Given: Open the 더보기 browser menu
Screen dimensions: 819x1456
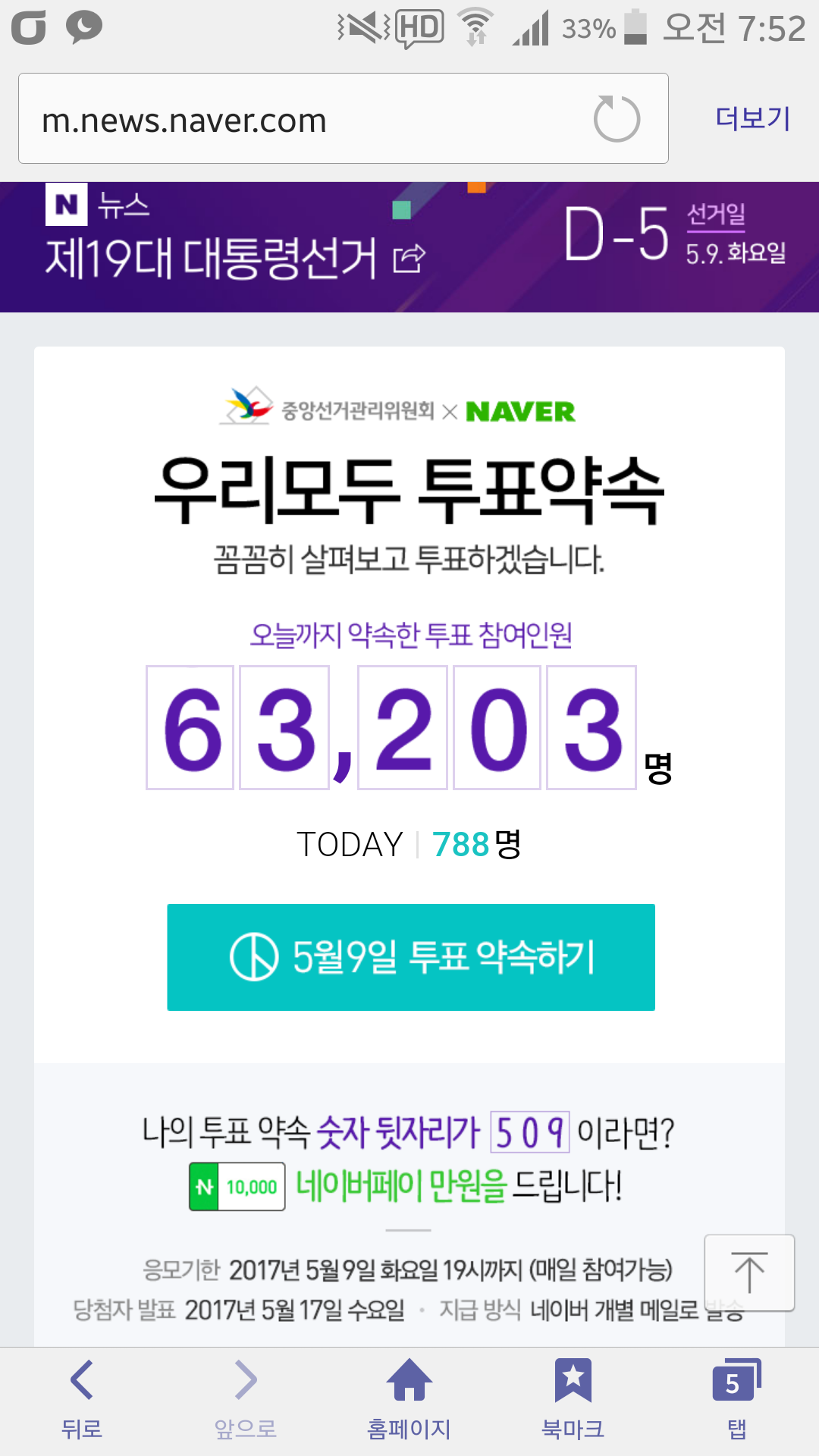Looking at the screenshot, I should 752,118.
